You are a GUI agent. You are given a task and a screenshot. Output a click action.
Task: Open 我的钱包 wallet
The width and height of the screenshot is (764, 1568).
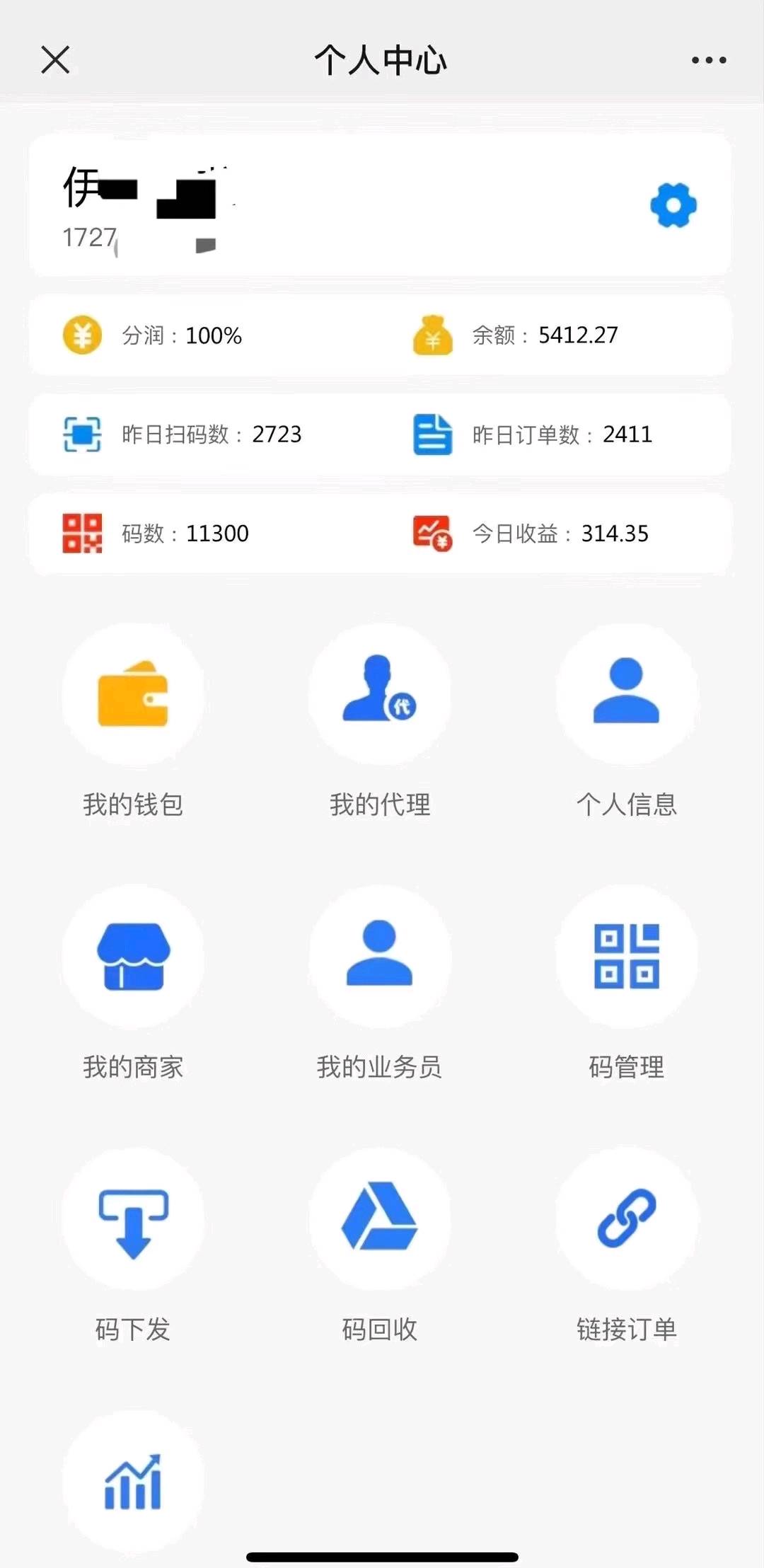[x=133, y=695]
